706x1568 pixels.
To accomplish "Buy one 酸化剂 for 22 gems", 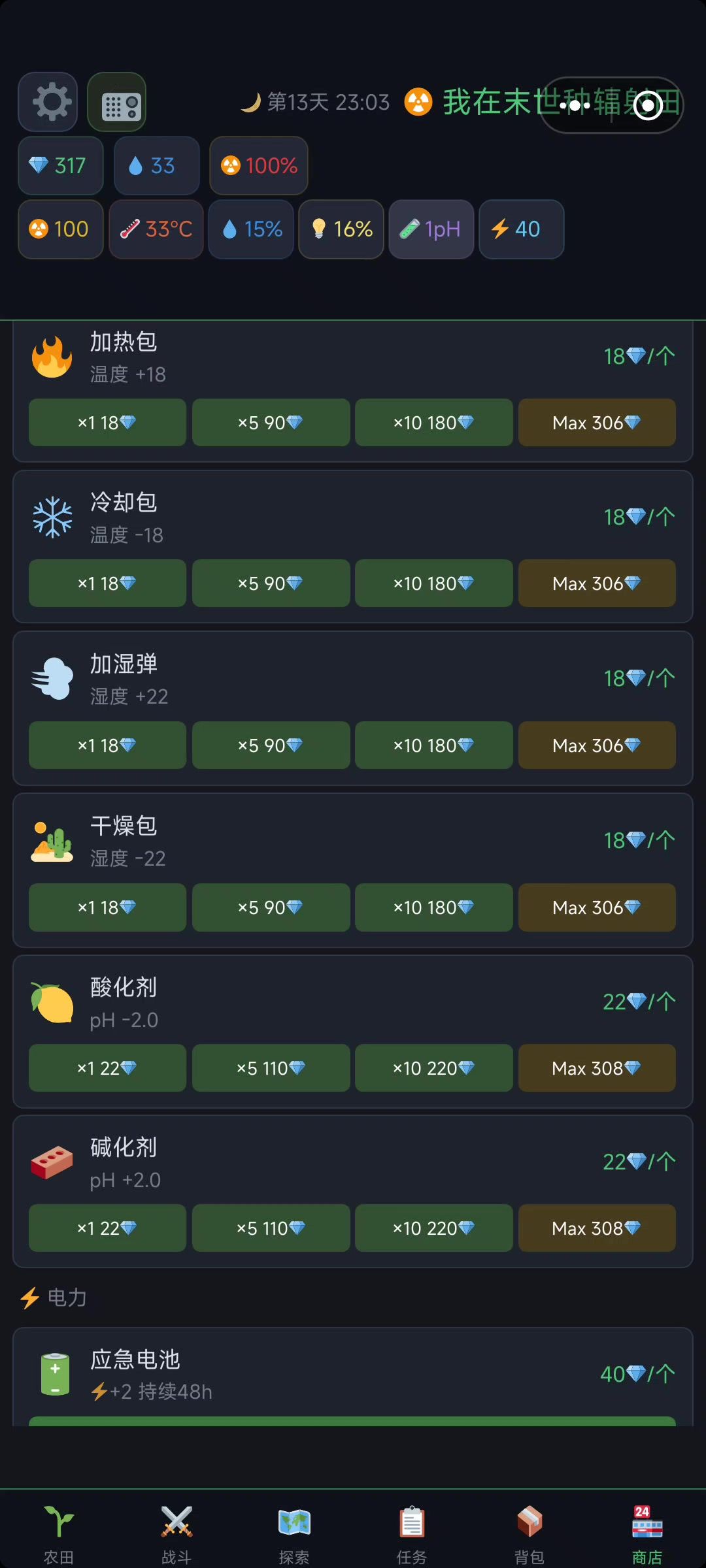I will 107,1068.
